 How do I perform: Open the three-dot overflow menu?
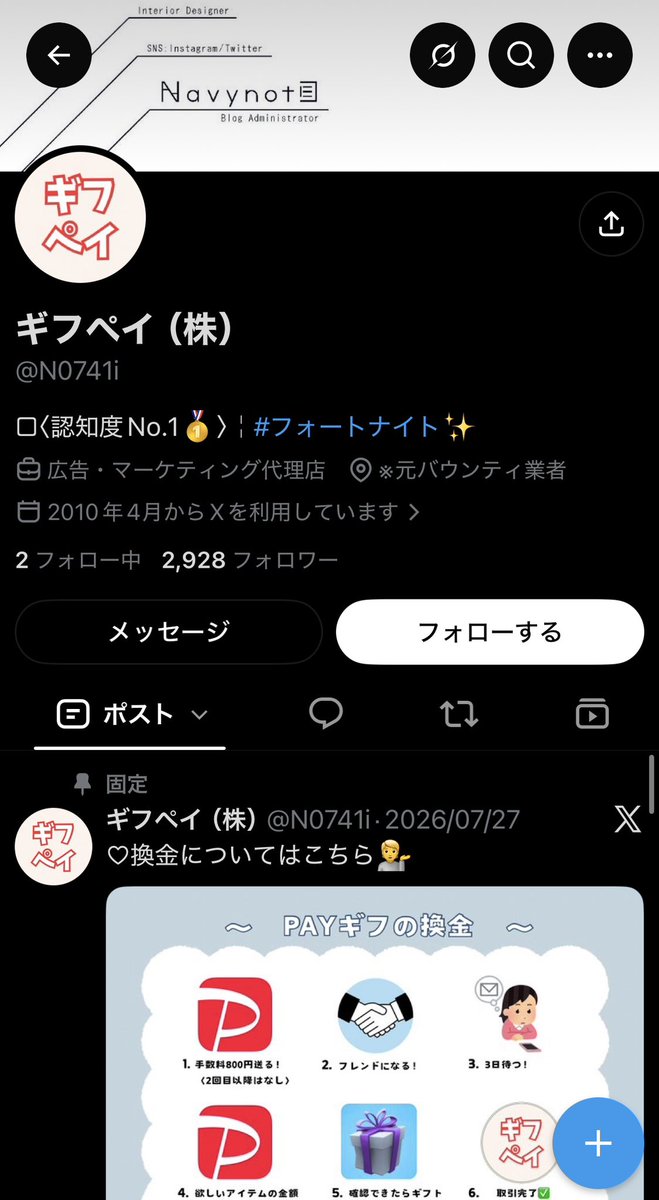(599, 55)
